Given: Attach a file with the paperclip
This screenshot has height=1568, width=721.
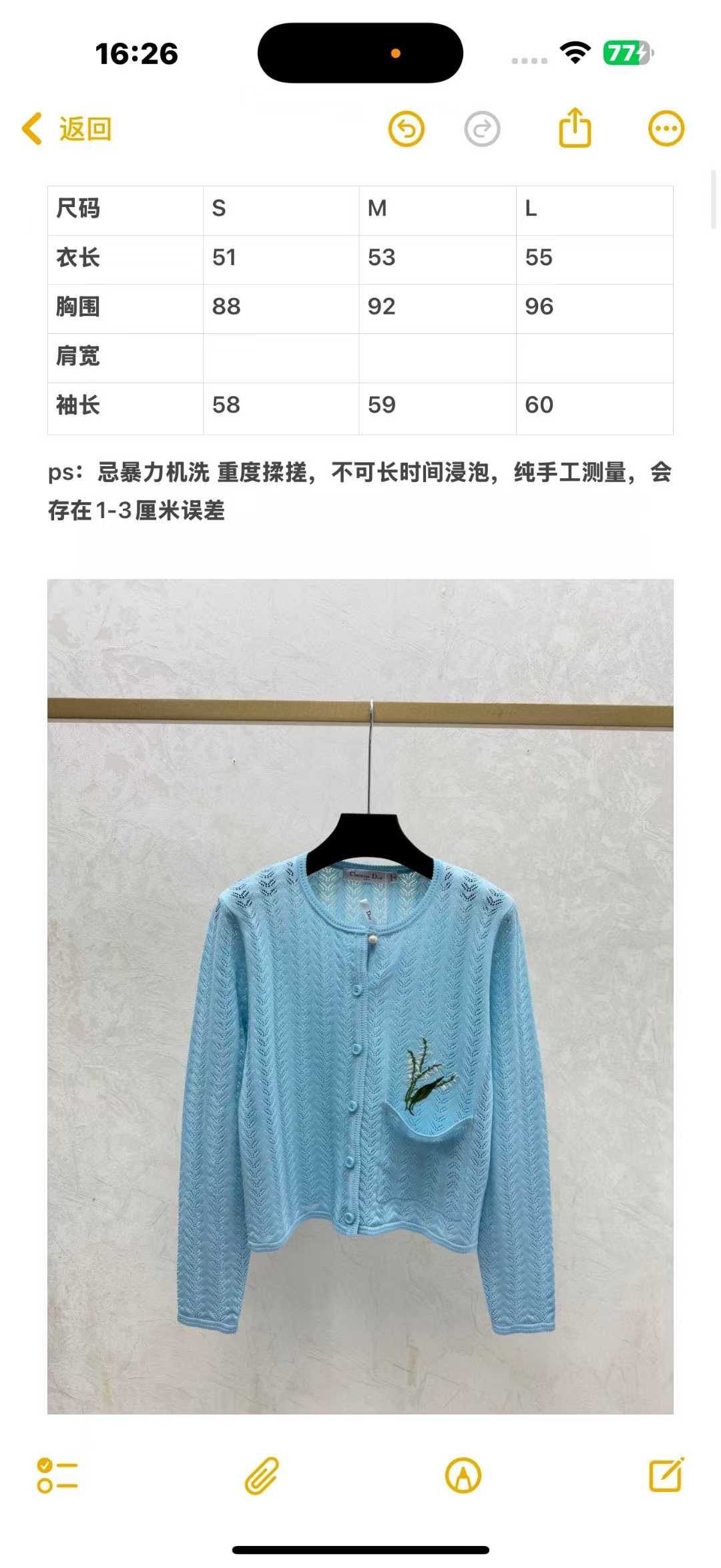Looking at the screenshot, I should (262, 1475).
